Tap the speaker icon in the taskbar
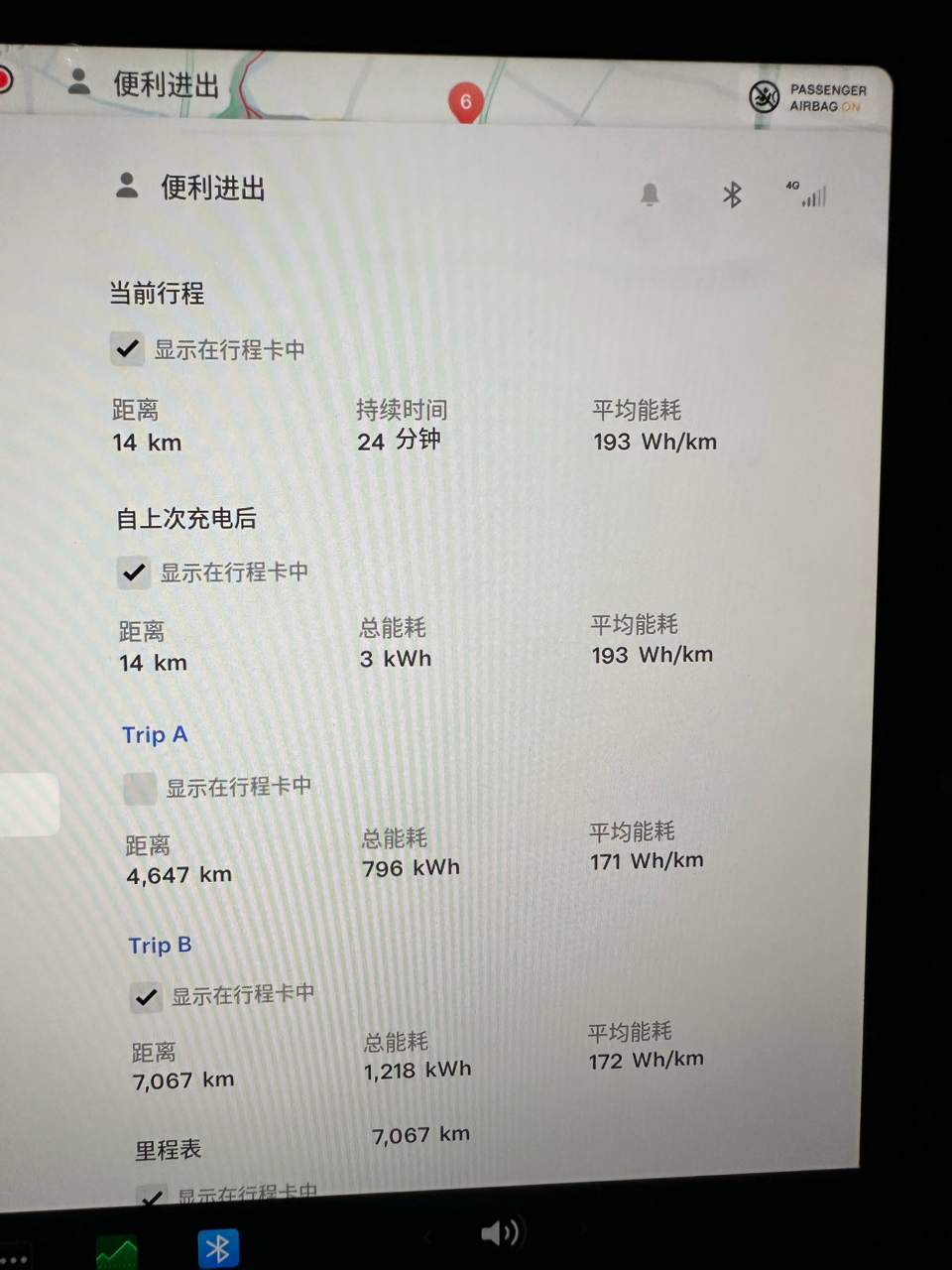952x1270 pixels. click(x=501, y=1232)
